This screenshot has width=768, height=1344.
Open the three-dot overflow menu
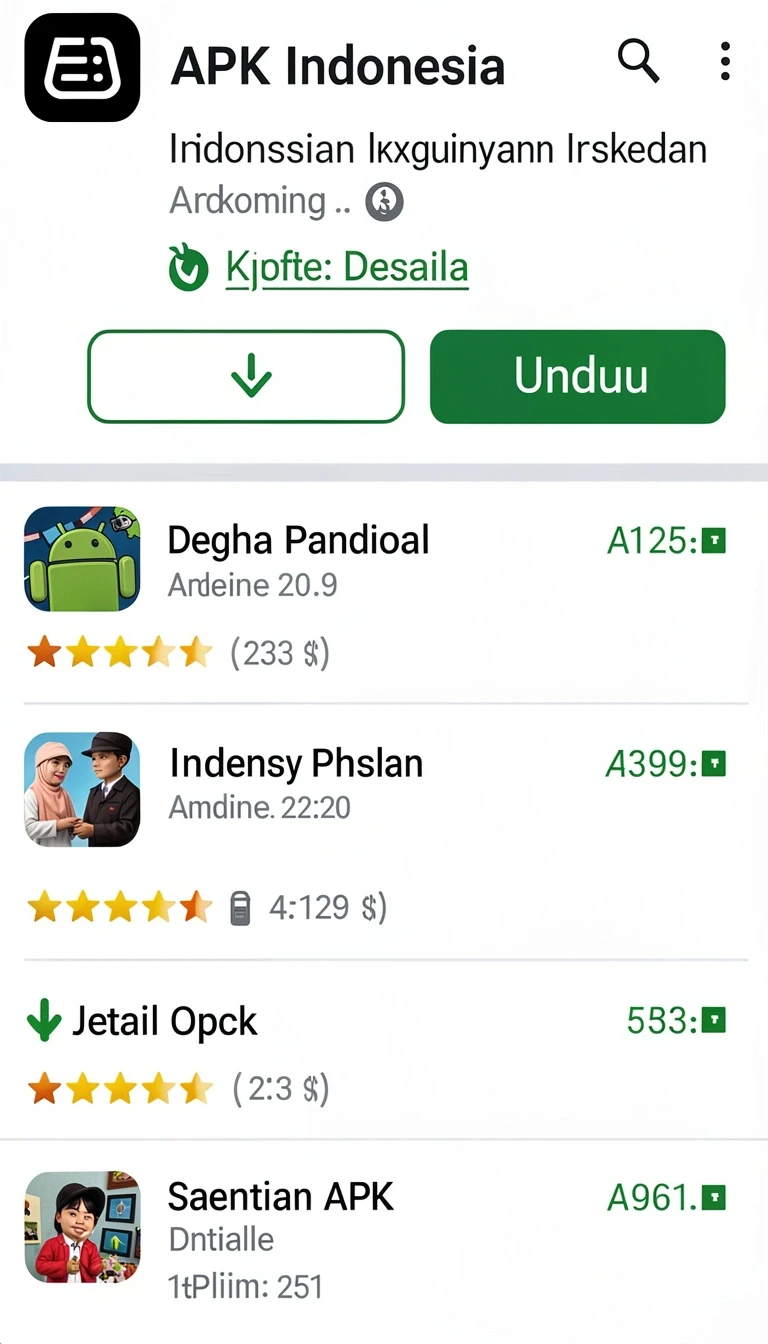(725, 62)
